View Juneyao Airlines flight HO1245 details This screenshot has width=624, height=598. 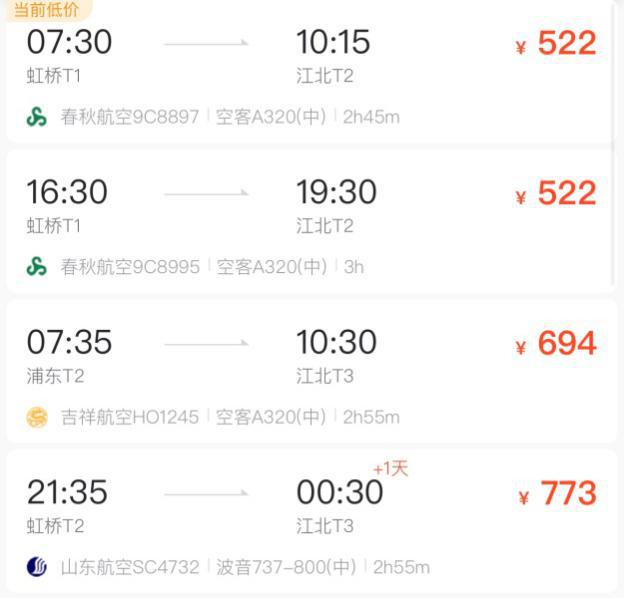click(310, 372)
